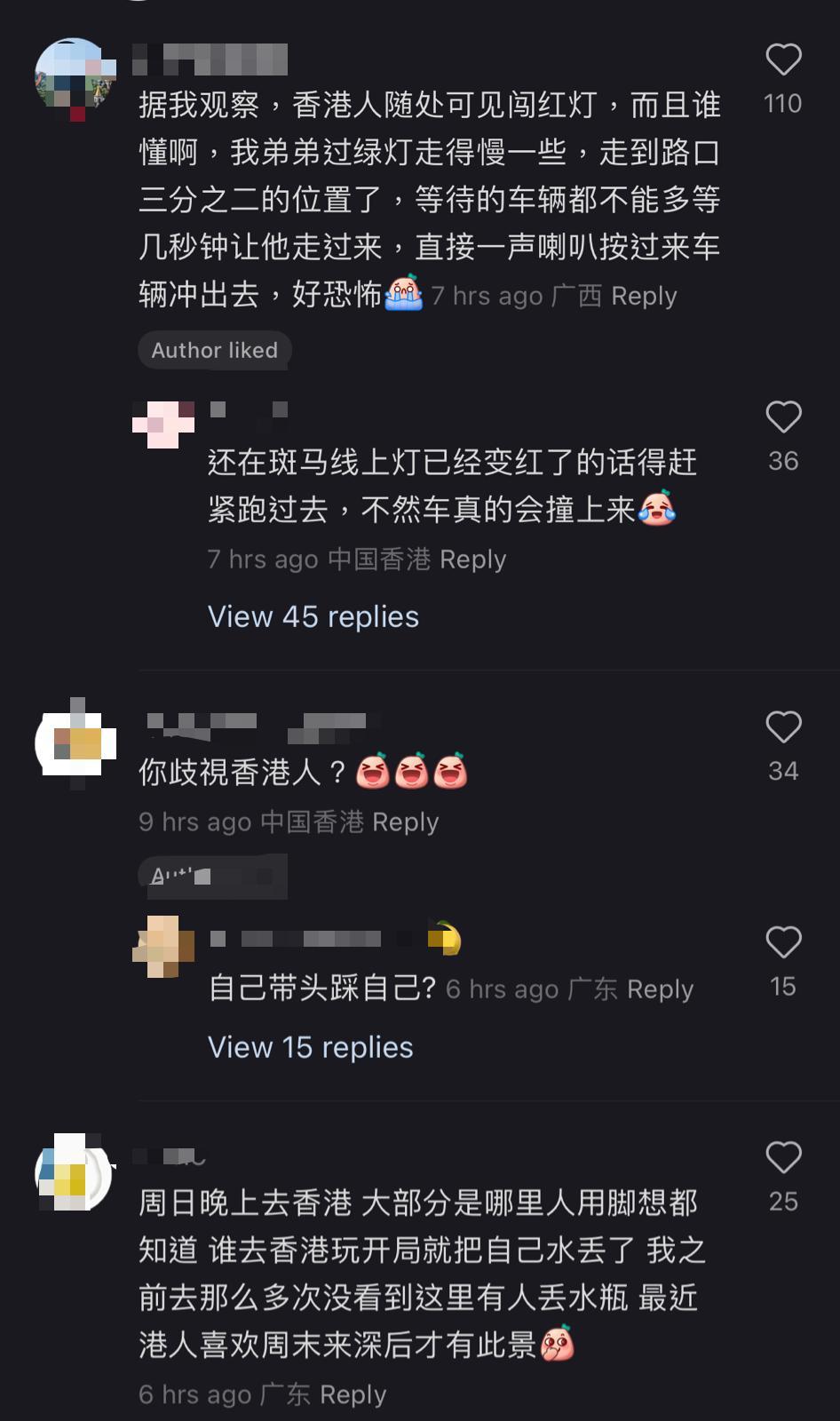The image size is (840, 1421).
Task: Reply to the 广西 comment about 闯红灯
Action: [x=644, y=296]
